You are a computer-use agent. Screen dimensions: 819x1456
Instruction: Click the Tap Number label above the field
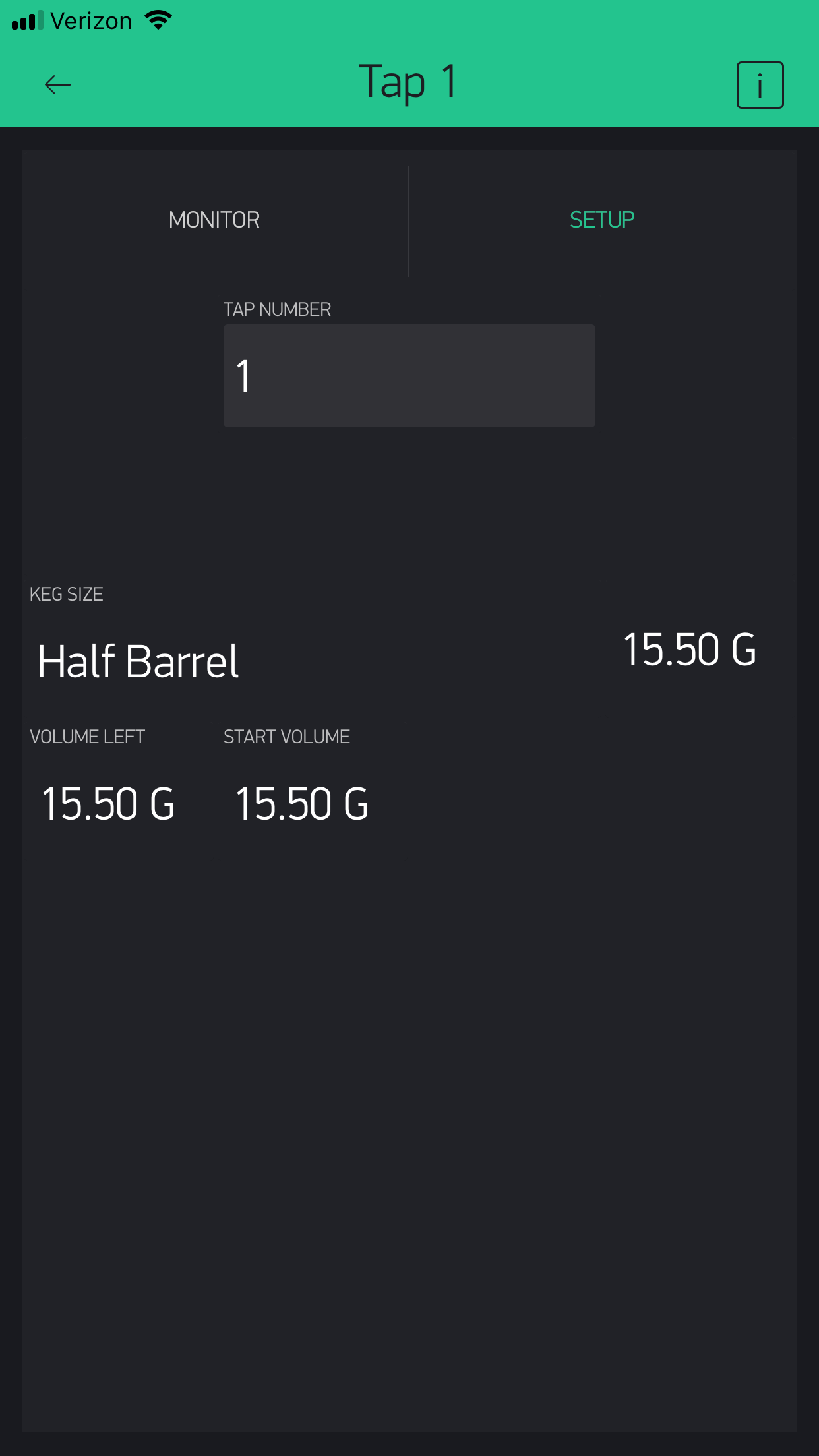pos(277,309)
